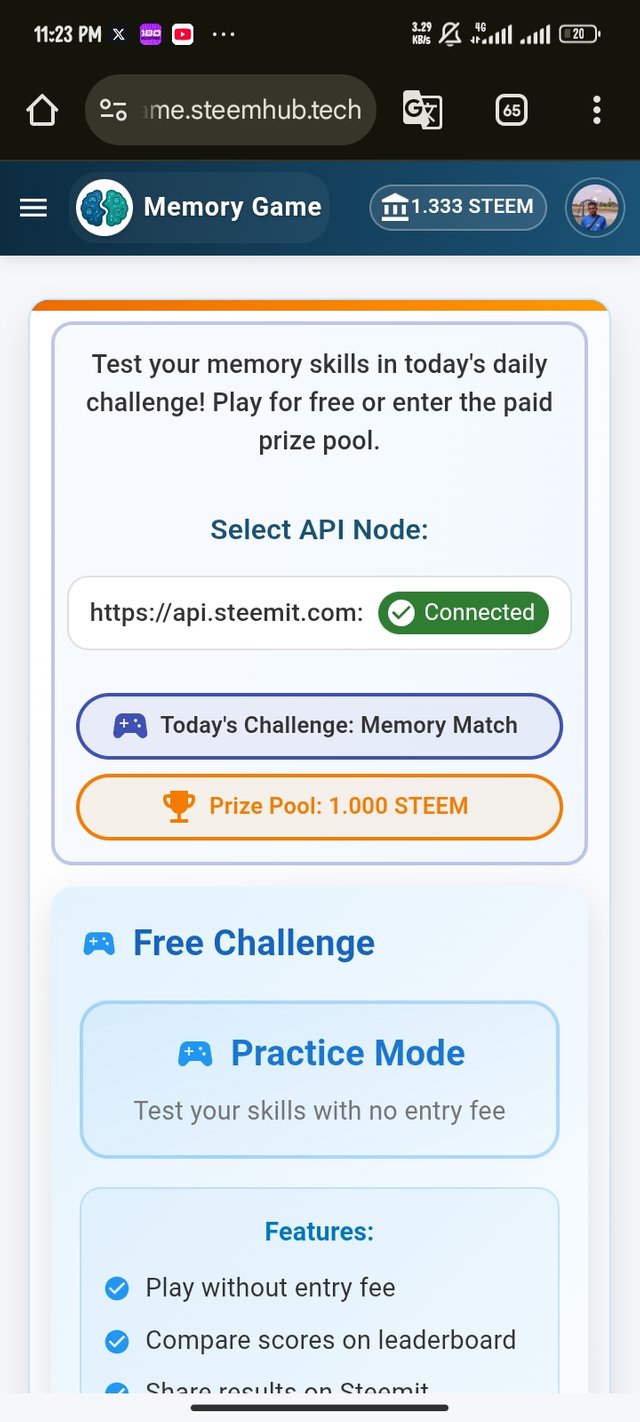Screen dimensions: 640x1422
Task: Open the 1.333 STEEM wallet balance
Action: (x=458, y=207)
